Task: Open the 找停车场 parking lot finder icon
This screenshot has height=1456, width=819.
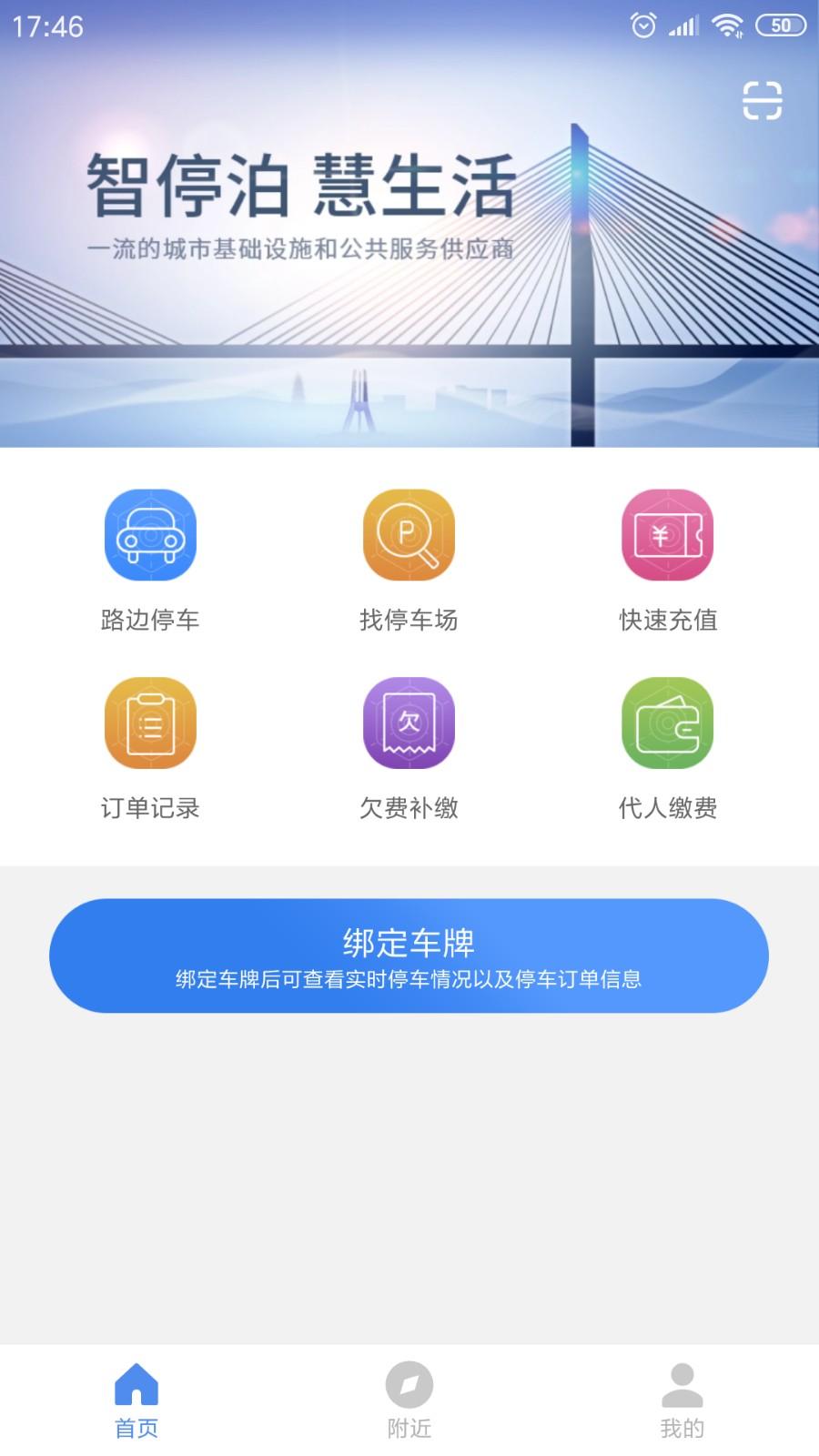Action: [x=409, y=536]
